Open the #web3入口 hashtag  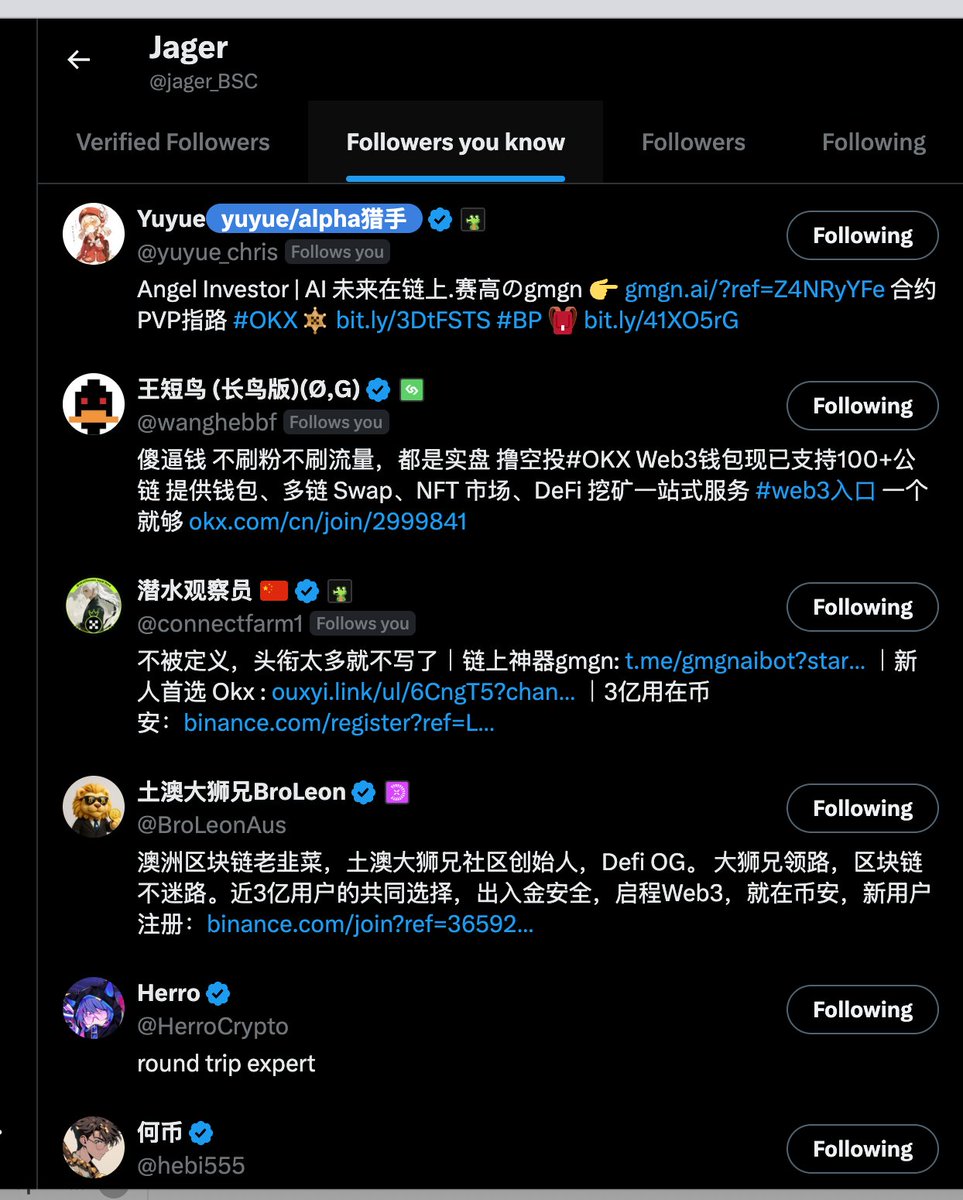[x=815, y=491]
